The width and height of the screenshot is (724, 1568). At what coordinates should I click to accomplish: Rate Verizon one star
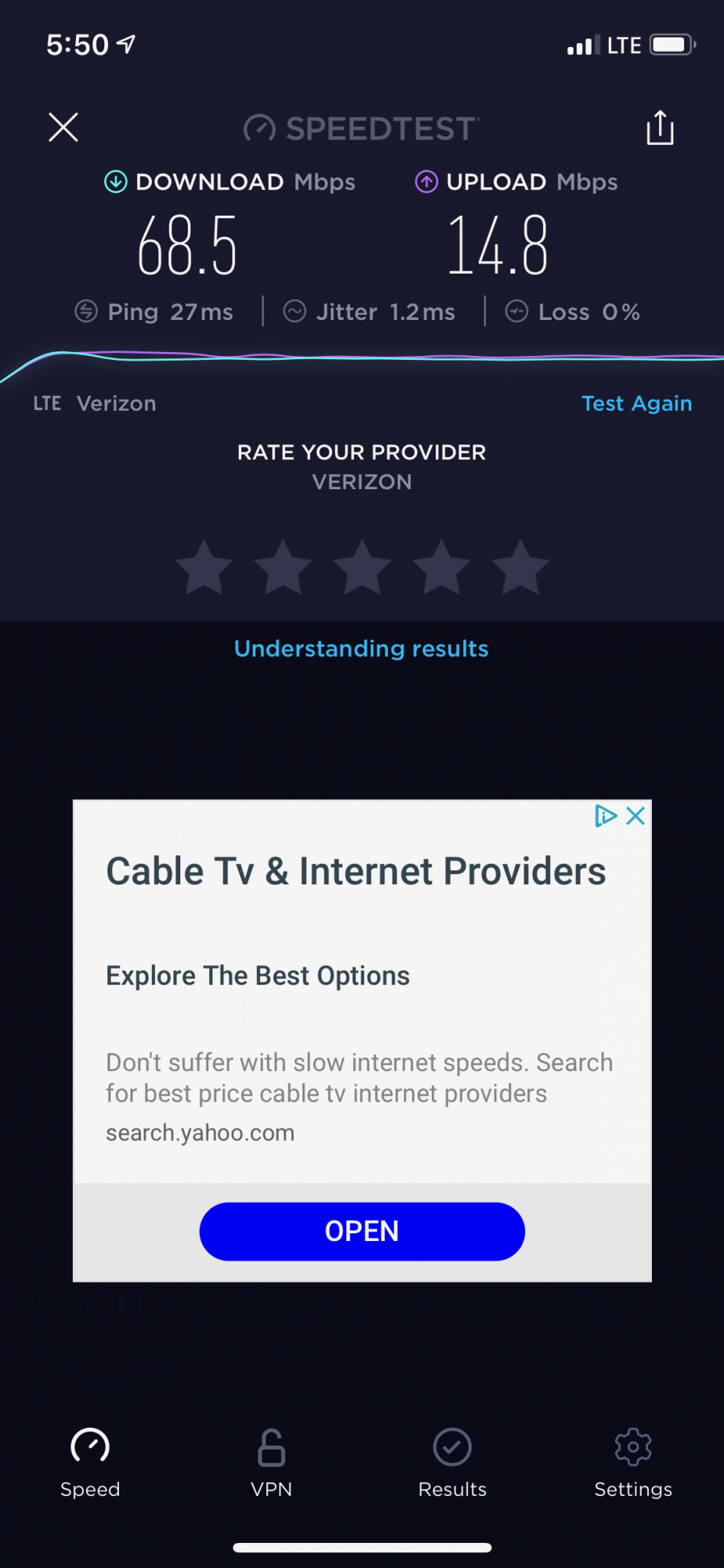click(204, 568)
